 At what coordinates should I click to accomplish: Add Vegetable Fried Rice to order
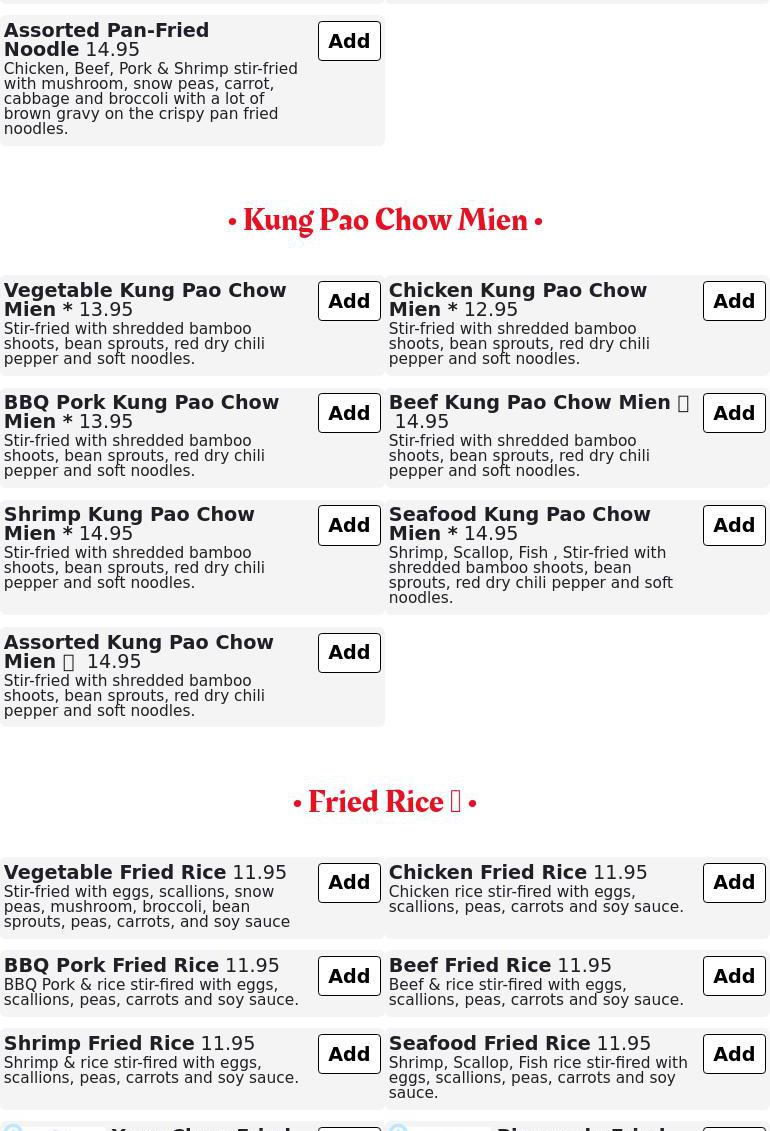pyautogui.click(x=349, y=883)
